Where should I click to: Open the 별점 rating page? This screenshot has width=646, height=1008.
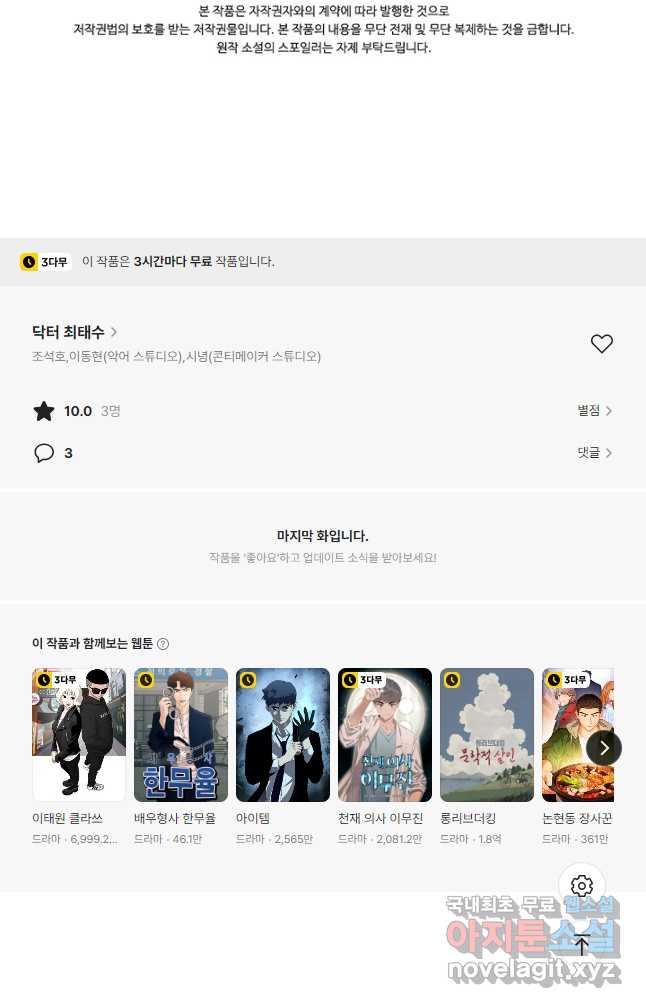[594, 411]
